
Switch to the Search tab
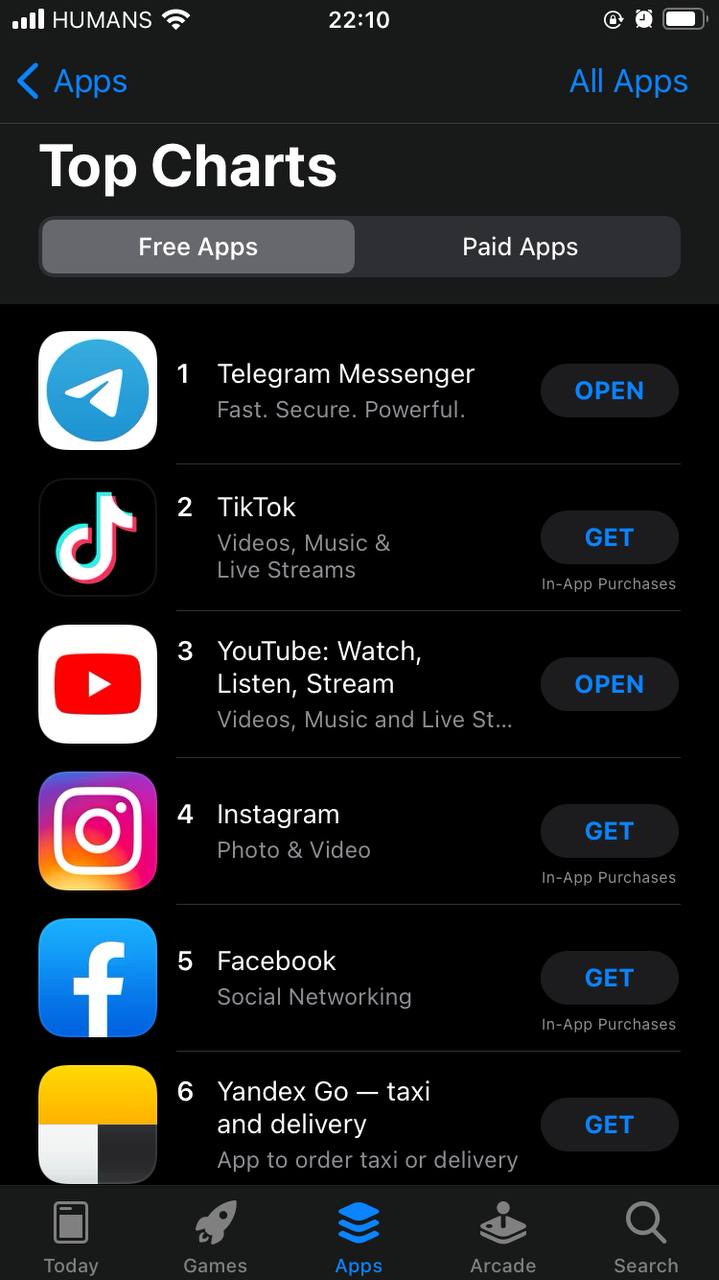[646, 1238]
